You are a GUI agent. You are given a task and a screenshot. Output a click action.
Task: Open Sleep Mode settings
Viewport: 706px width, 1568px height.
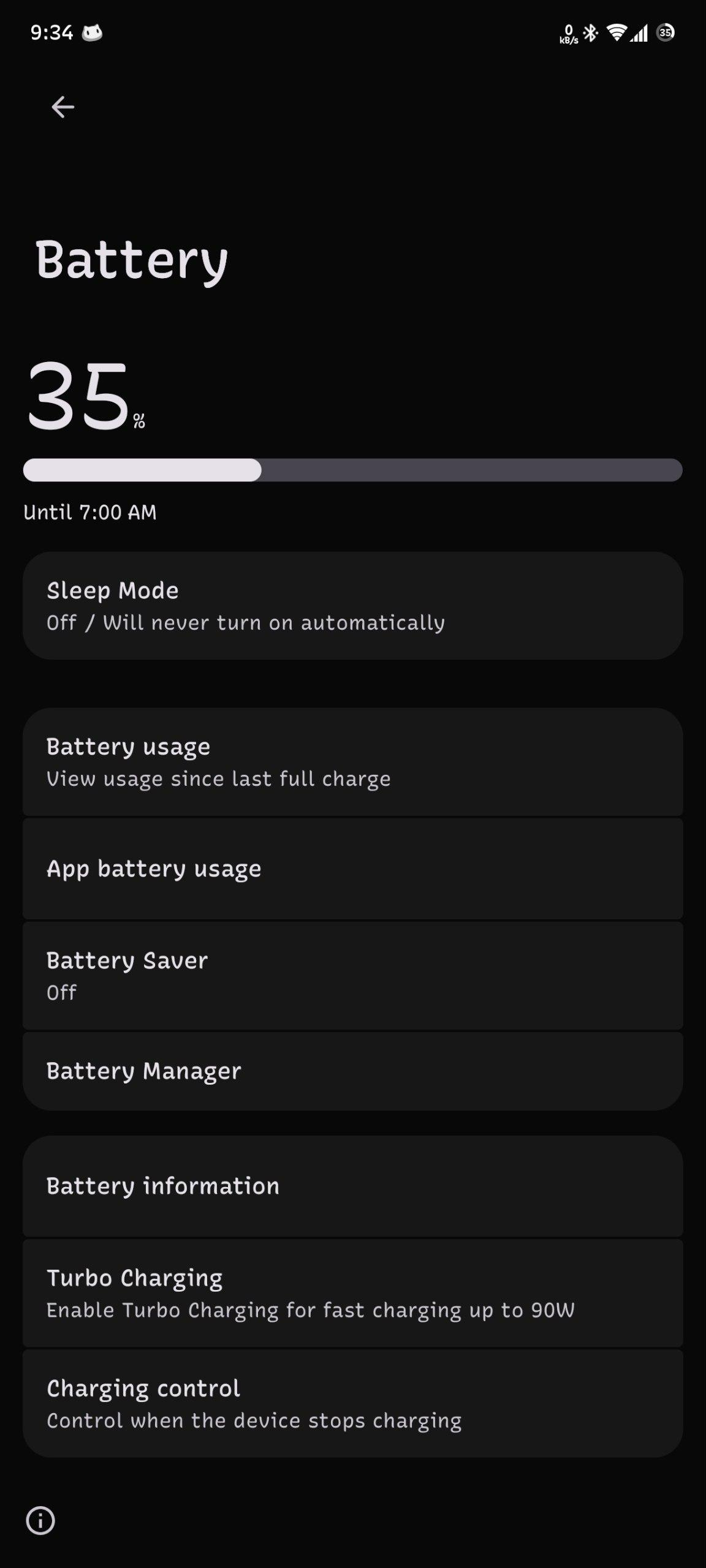[x=353, y=606]
